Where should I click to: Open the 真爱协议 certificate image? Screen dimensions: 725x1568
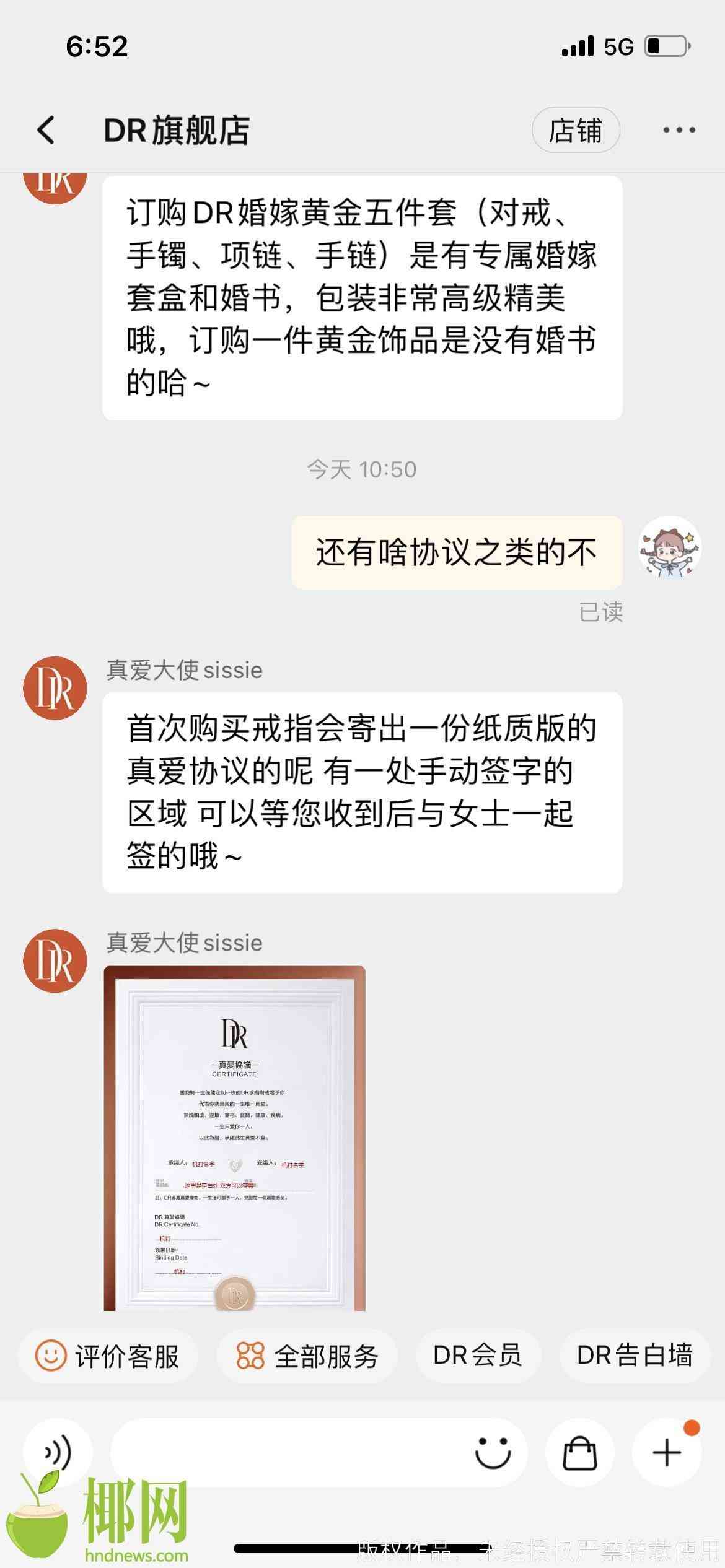tap(234, 1138)
